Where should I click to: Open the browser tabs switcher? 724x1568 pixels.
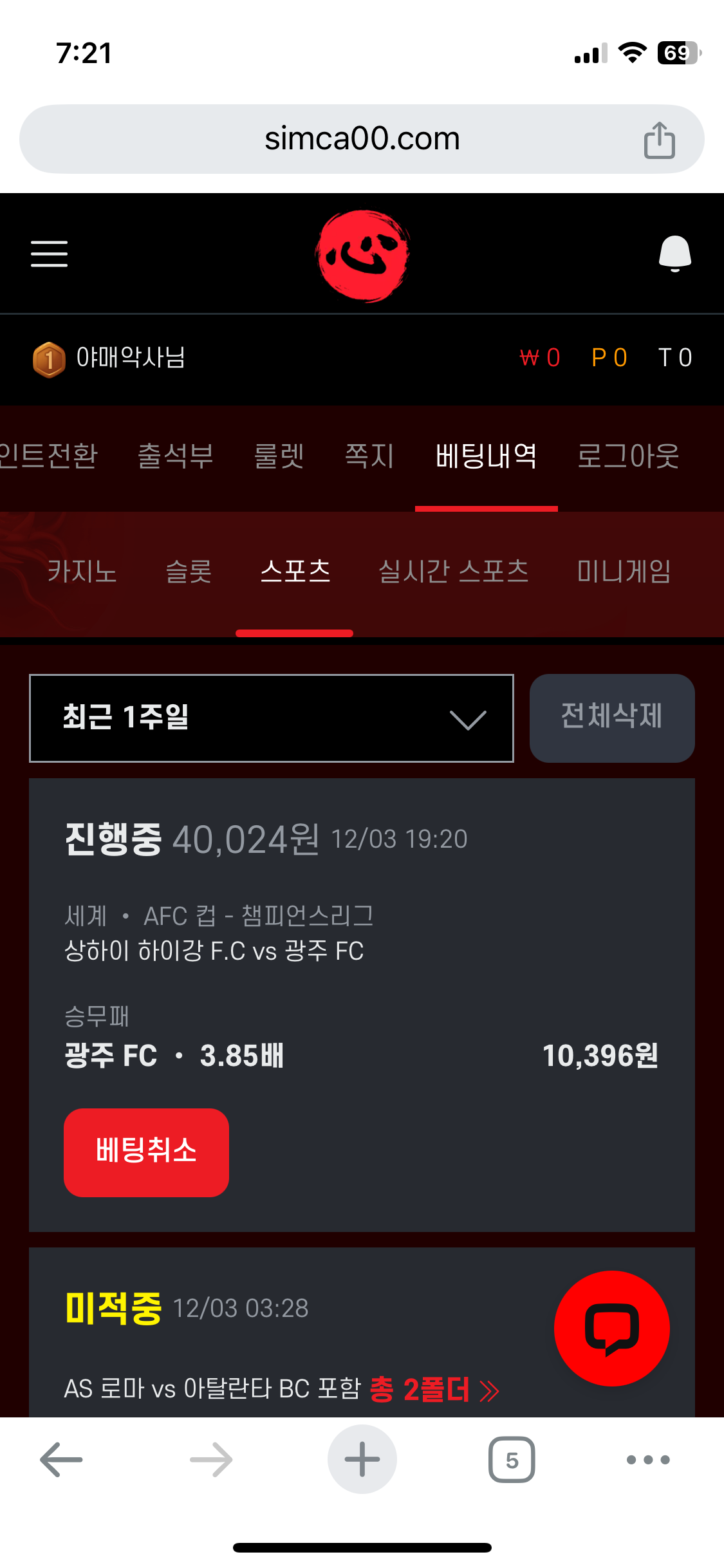pyautogui.click(x=512, y=1459)
